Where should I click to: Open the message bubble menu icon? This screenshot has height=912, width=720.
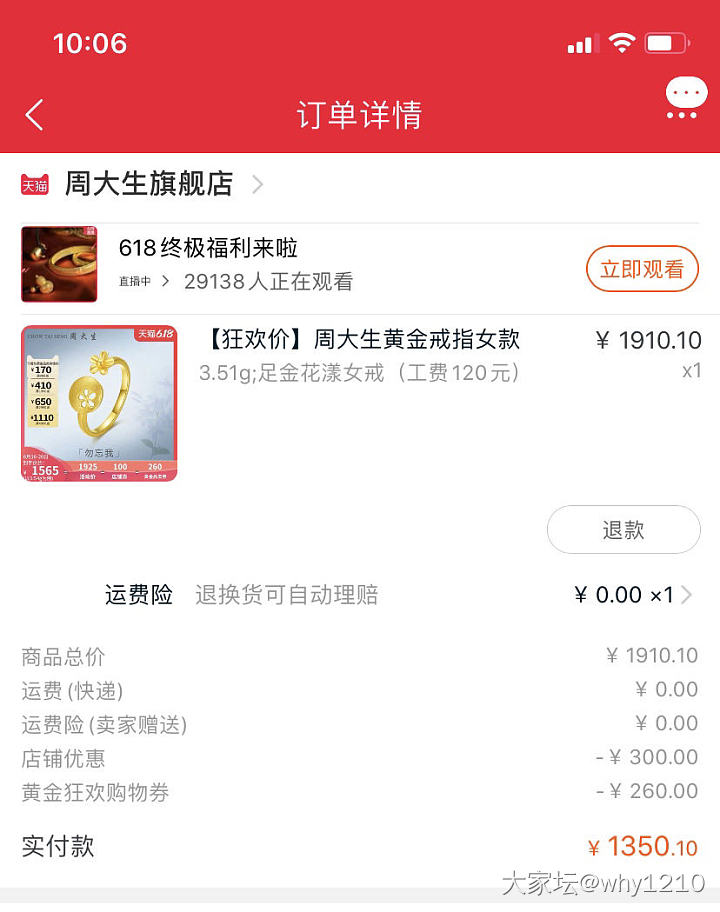(685, 98)
